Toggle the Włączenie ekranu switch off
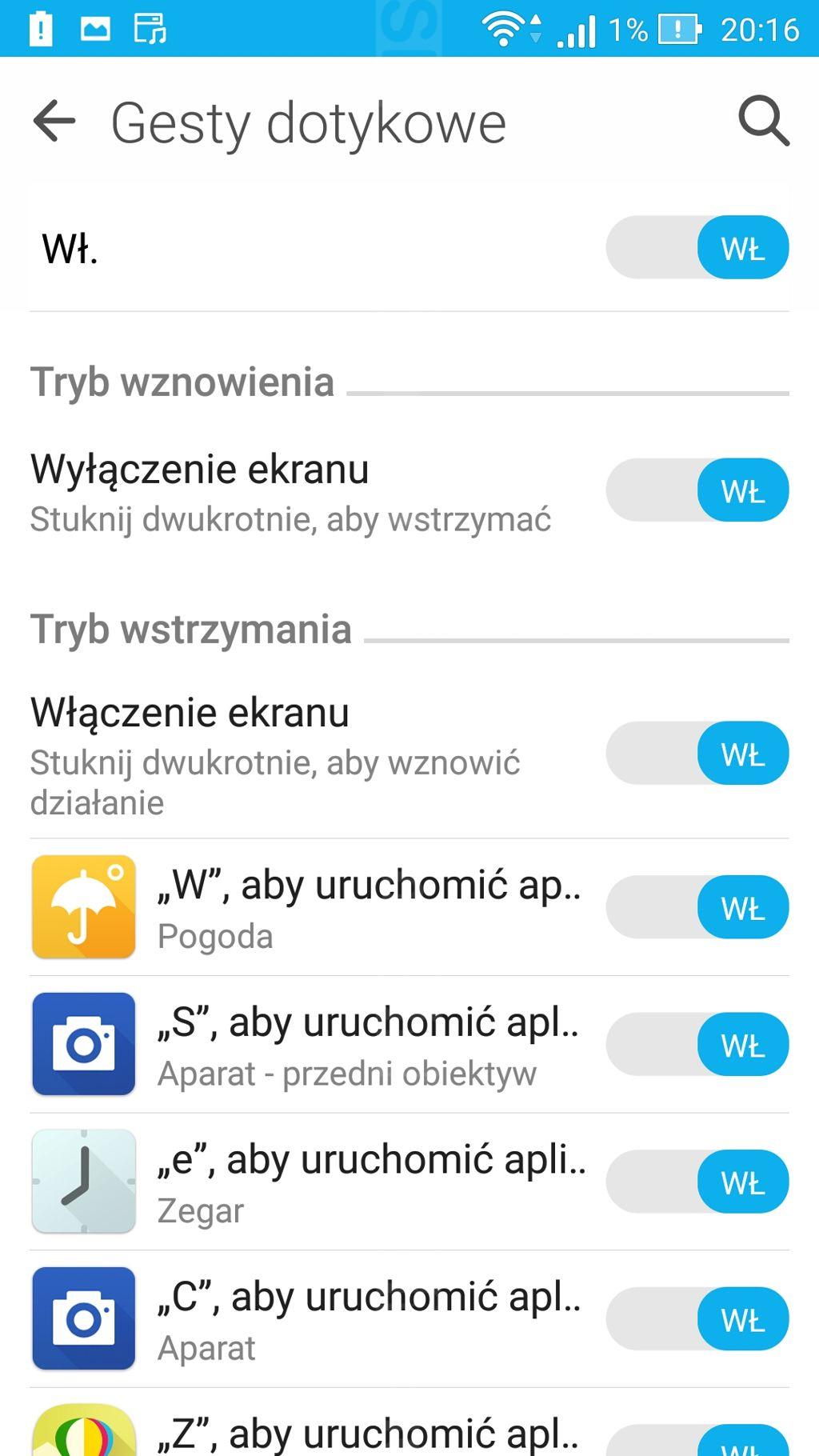The image size is (819, 1456). tap(697, 753)
